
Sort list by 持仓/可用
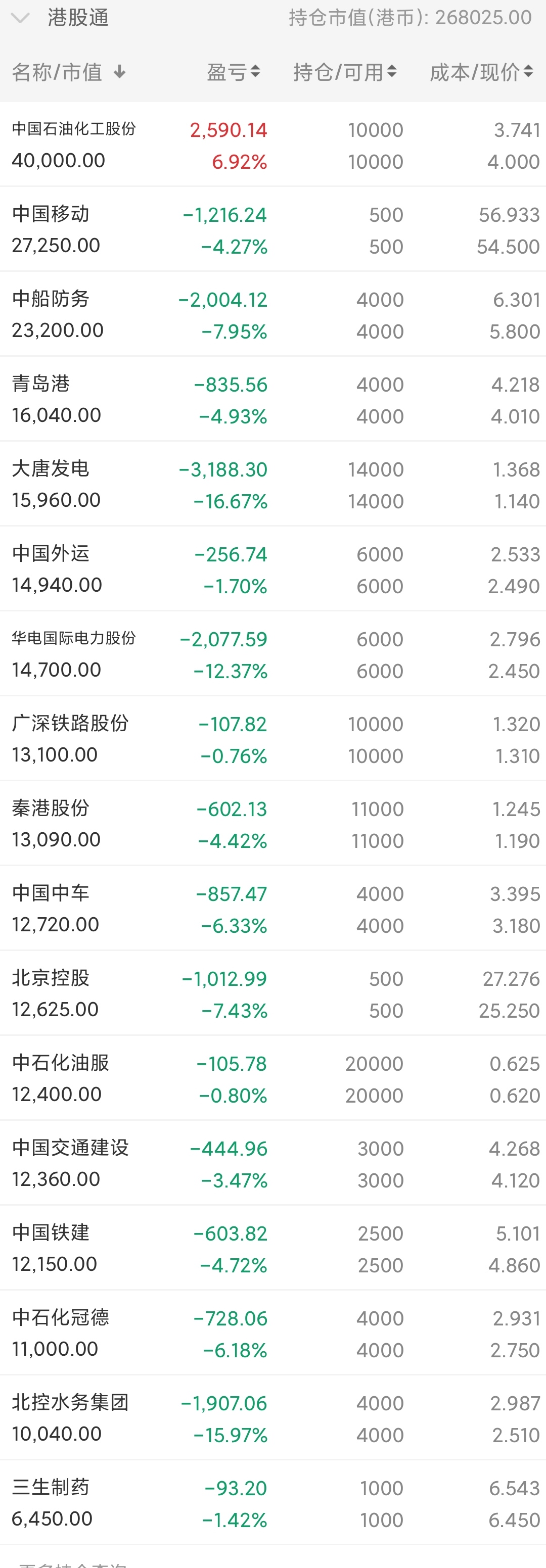[x=344, y=72]
